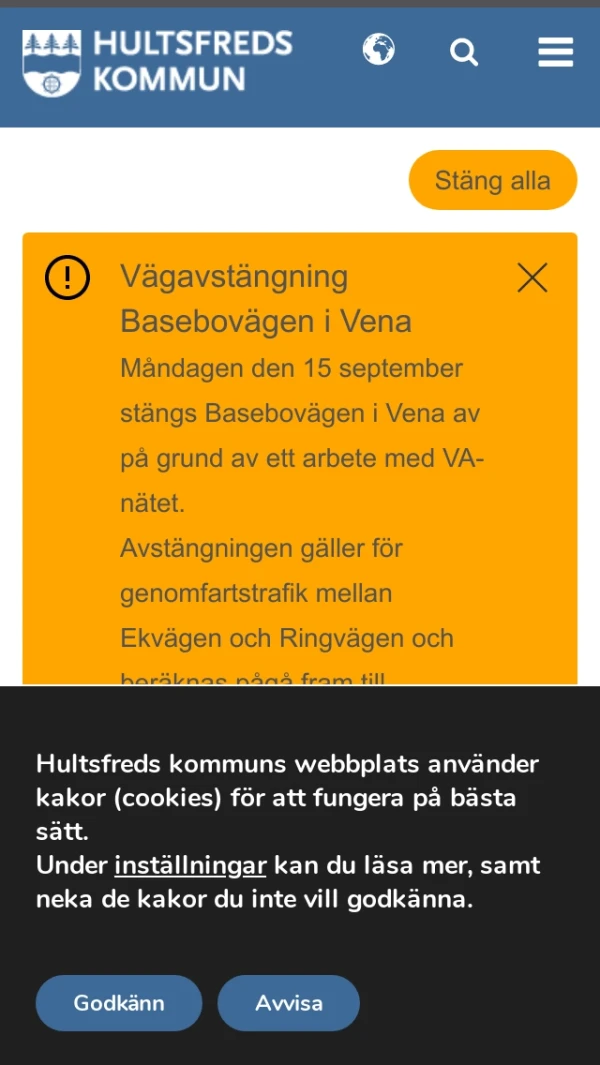
Task: Accept cookies with Godkänn
Action: [119, 1002]
